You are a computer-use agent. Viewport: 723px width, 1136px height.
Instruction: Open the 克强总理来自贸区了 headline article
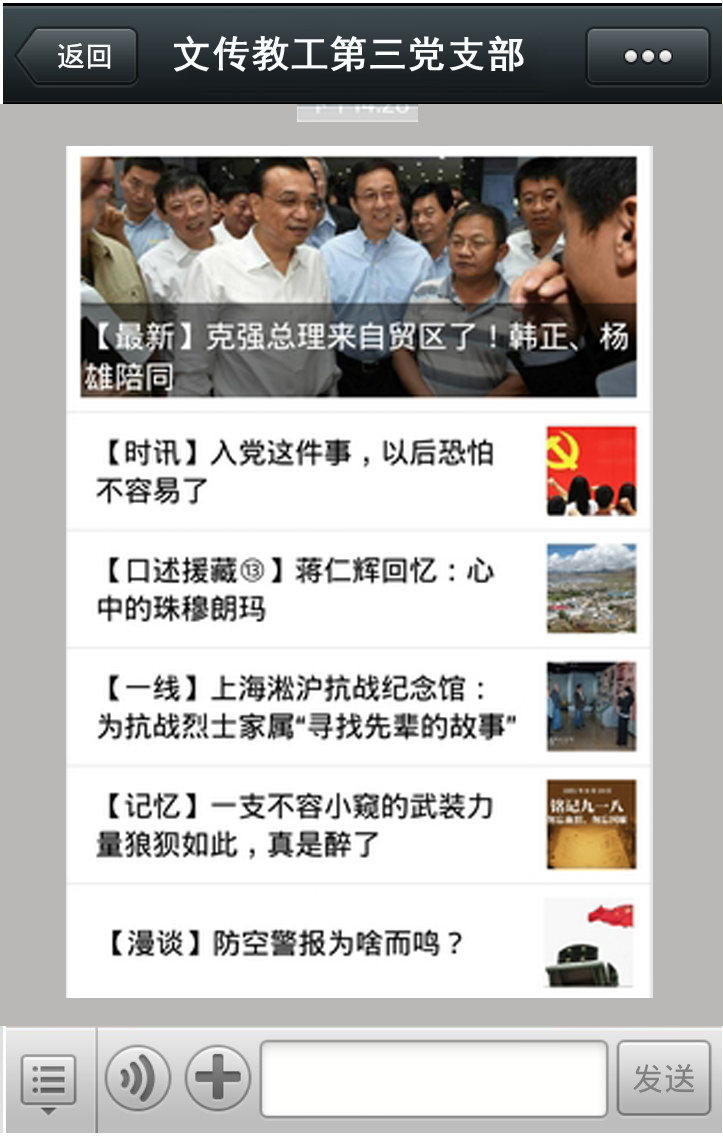358,277
